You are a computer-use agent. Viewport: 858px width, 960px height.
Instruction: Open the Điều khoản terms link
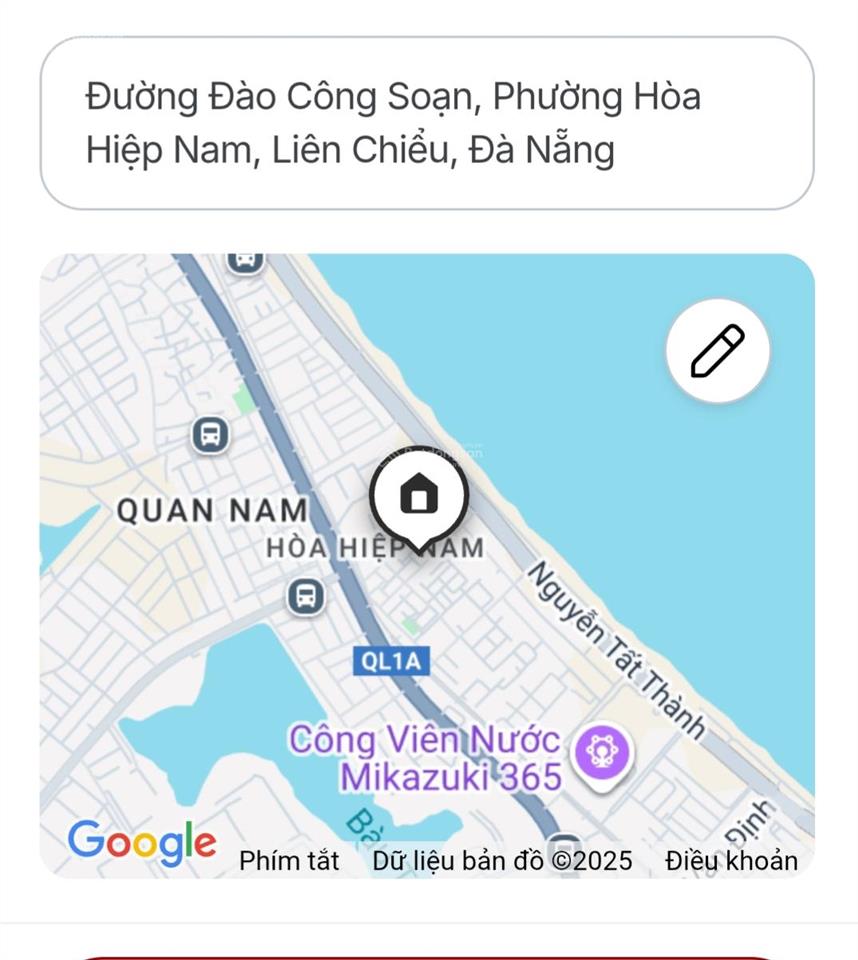point(731,860)
